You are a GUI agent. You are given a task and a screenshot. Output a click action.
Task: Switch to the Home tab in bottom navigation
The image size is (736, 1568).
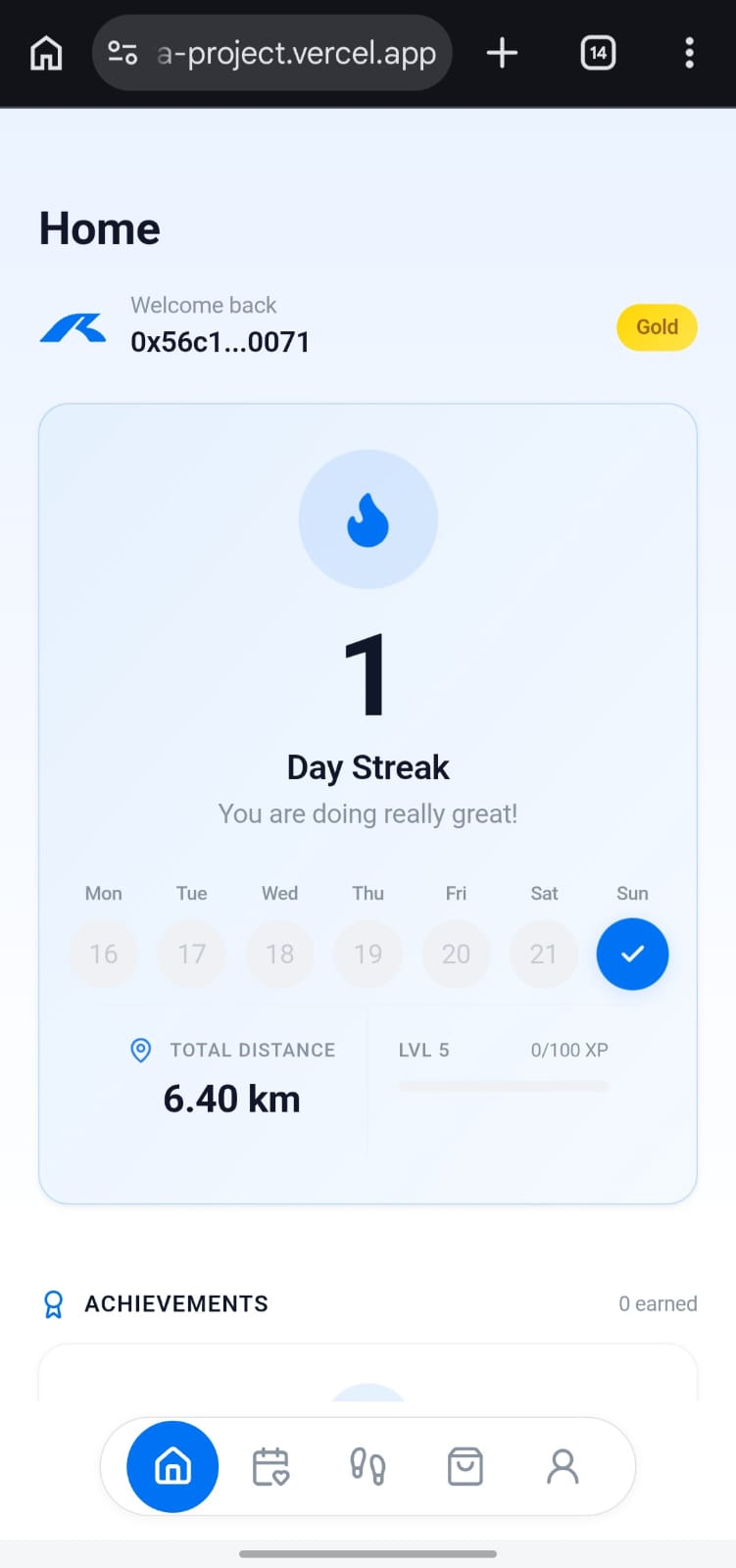coord(172,1466)
